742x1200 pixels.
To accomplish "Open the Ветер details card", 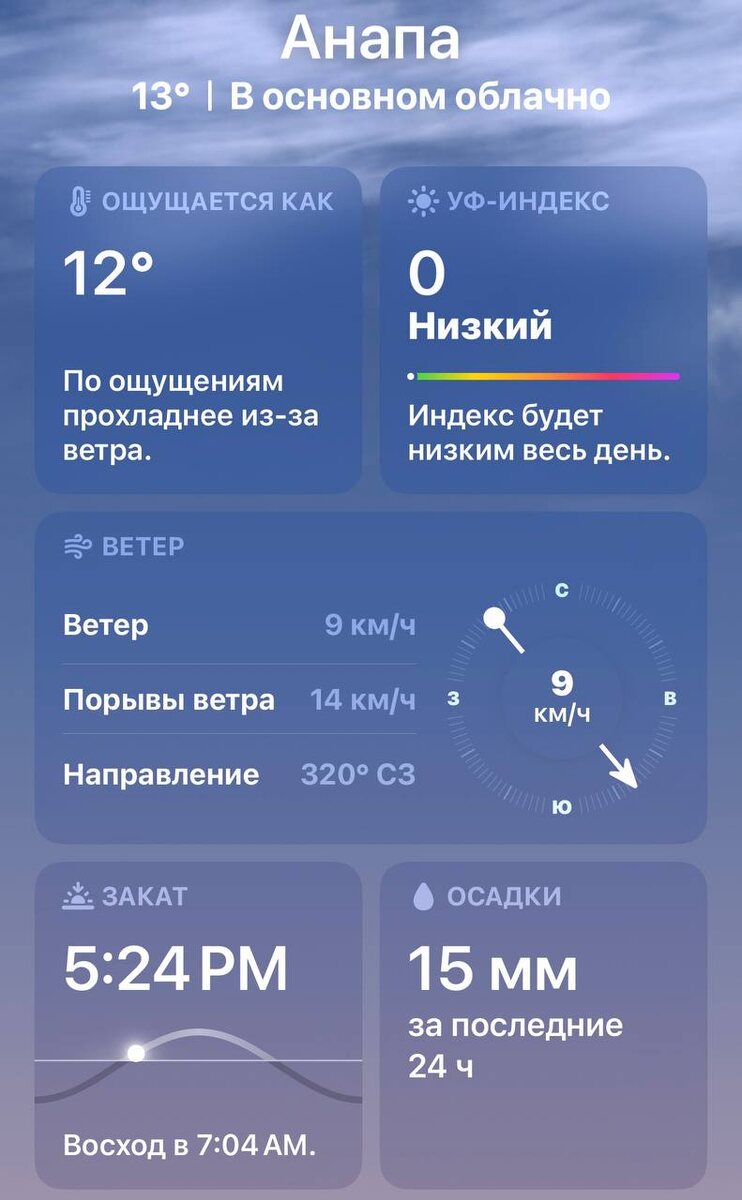I will (371, 678).
